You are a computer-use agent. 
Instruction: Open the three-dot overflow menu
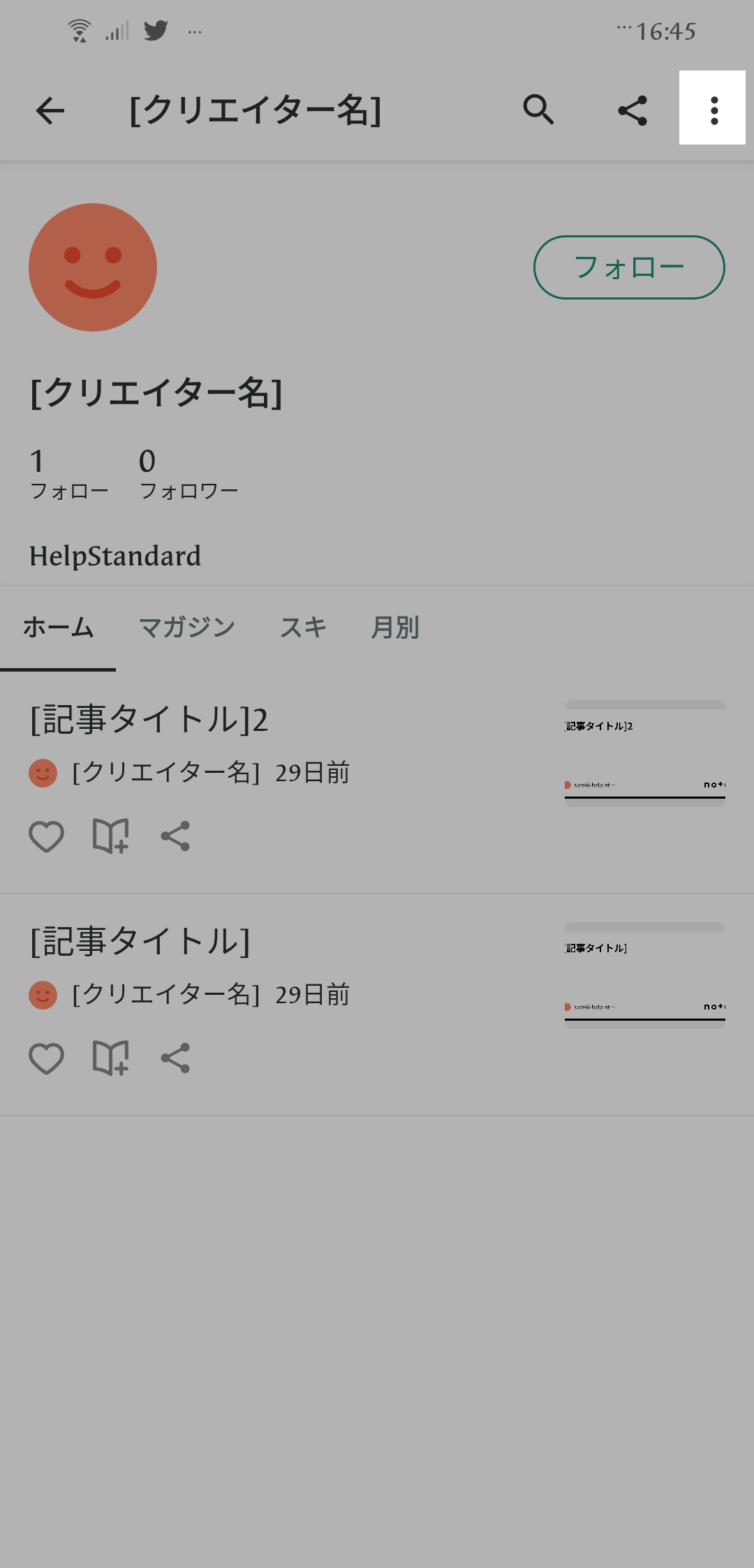[713, 110]
